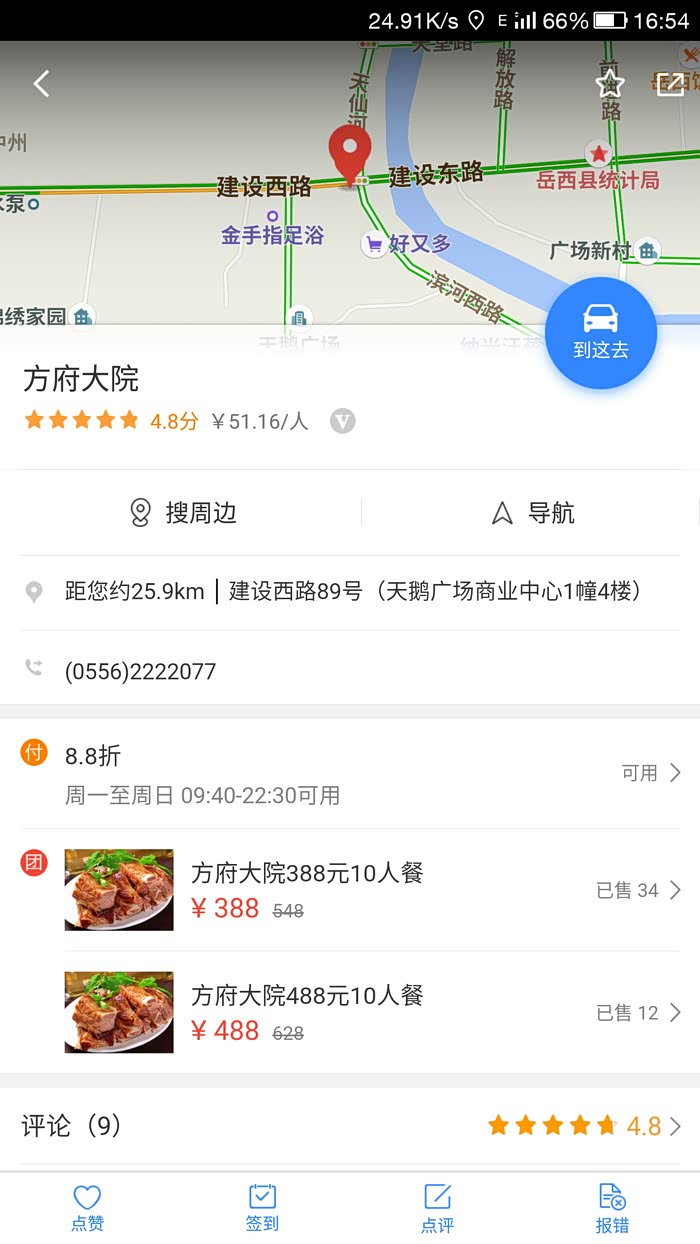Image resolution: width=700 pixels, height=1244 pixels.
Task: Share this location via the share icon
Action: 670,84
